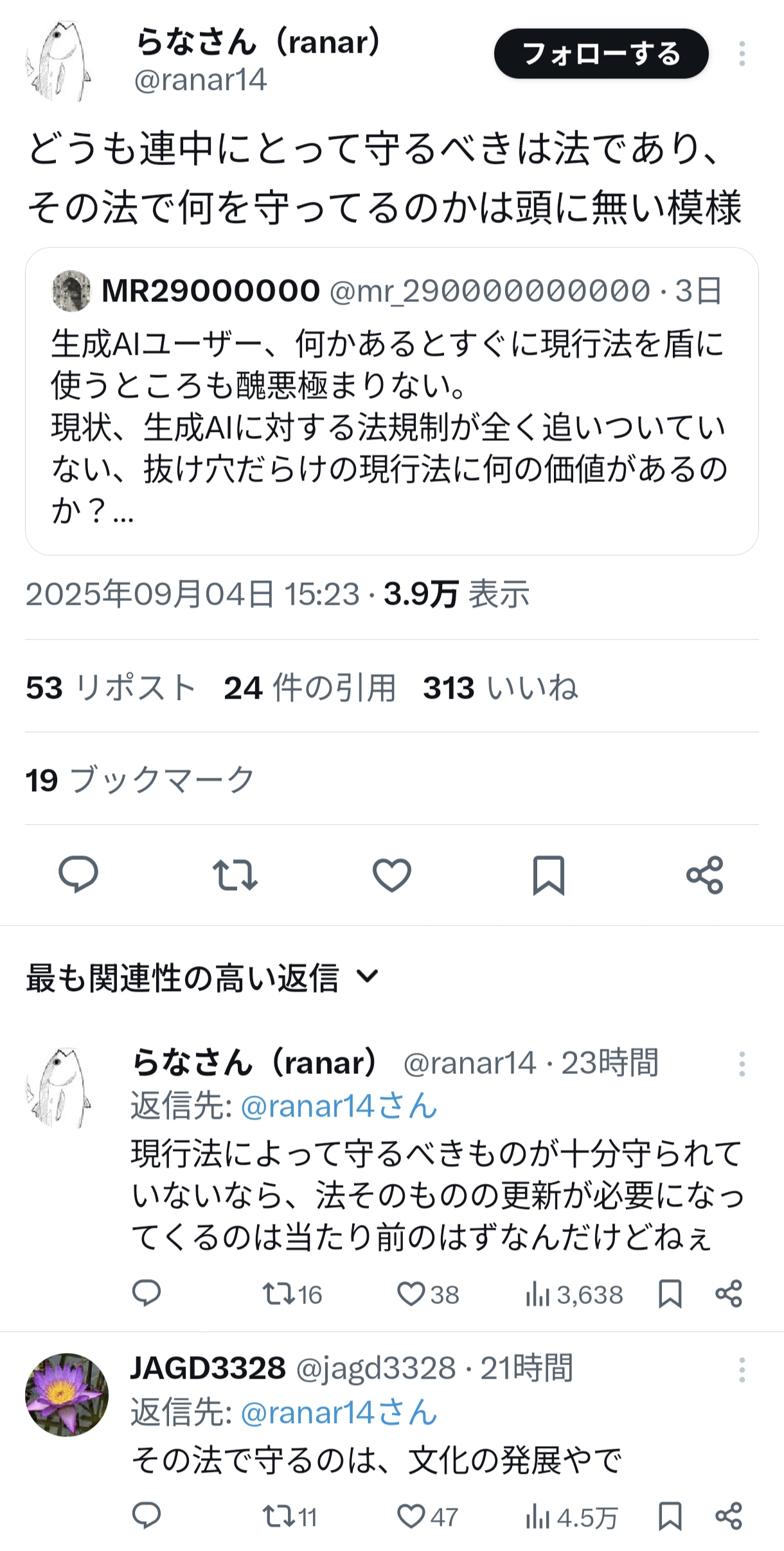This screenshot has height=1551, width=784.
Task: Follow らなさん with the フォローする button
Action: pyautogui.click(x=600, y=54)
